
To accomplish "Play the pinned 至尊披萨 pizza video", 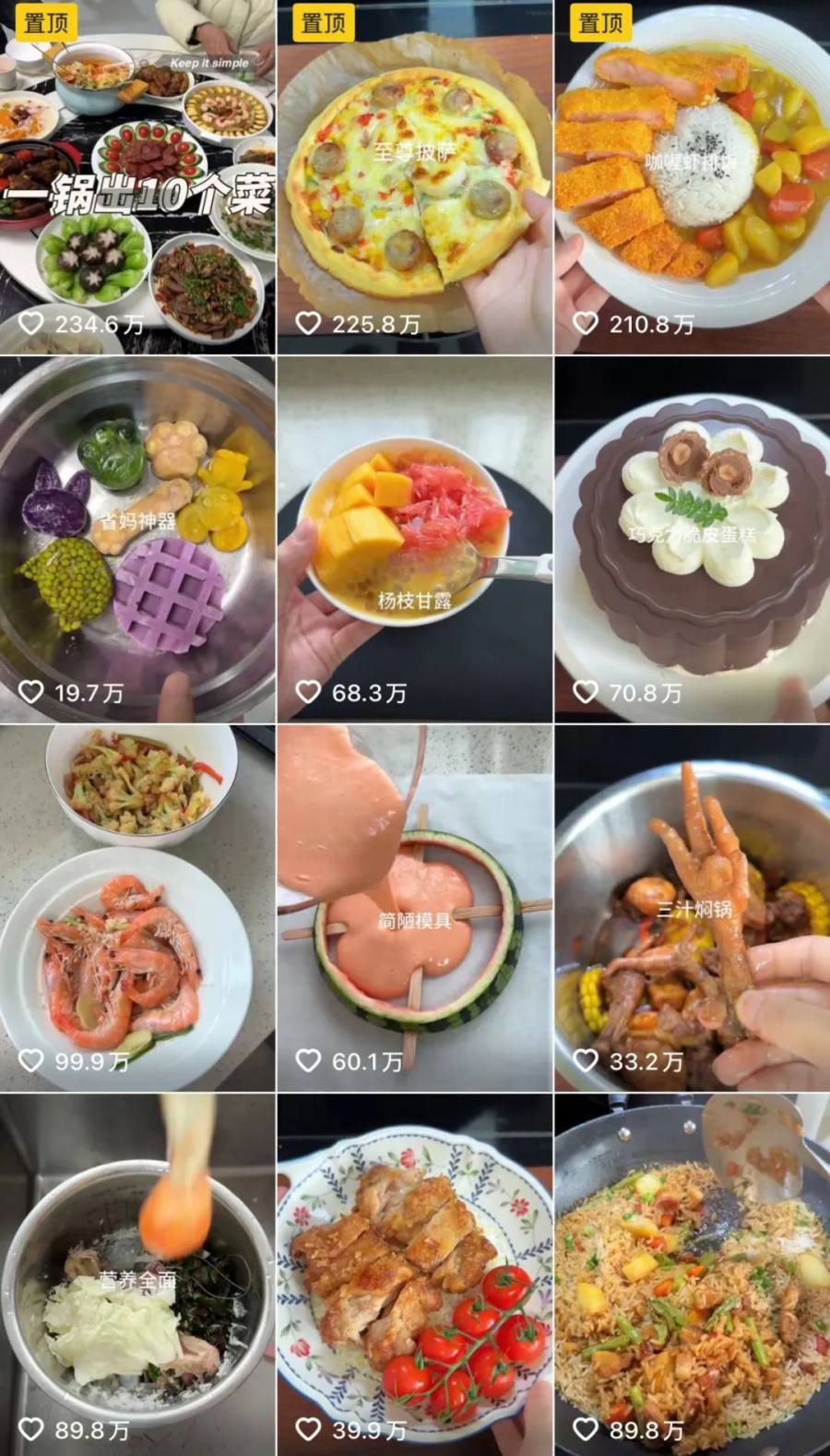I will [x=415, y=177].
